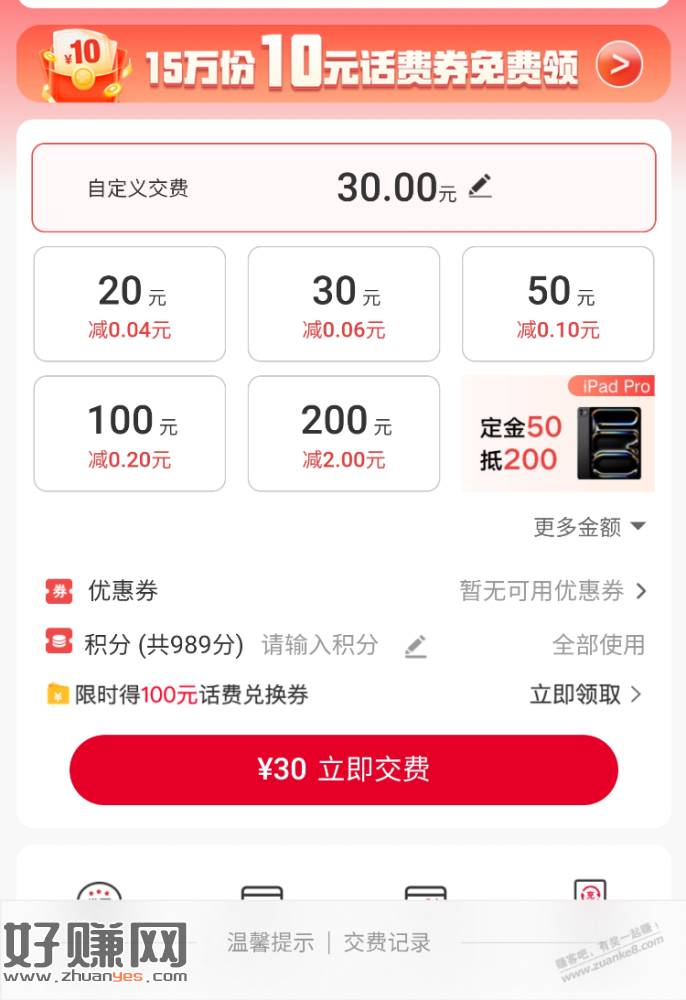
Task: Claim the 100元话费兑换券 via 立即领取
Action: (x=585, y=694)
